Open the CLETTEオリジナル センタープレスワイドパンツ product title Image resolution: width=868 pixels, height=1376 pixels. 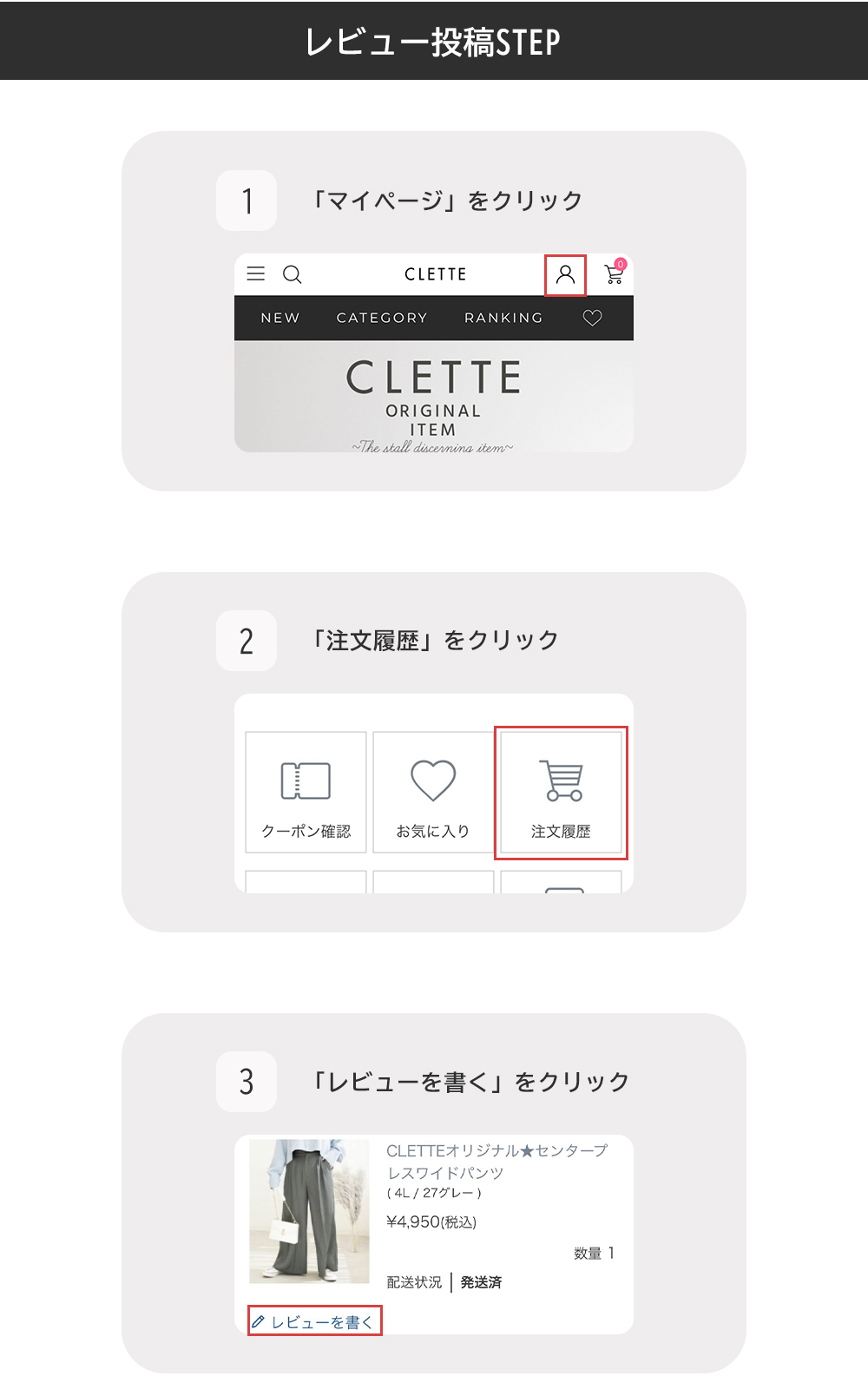[496, 1161]
